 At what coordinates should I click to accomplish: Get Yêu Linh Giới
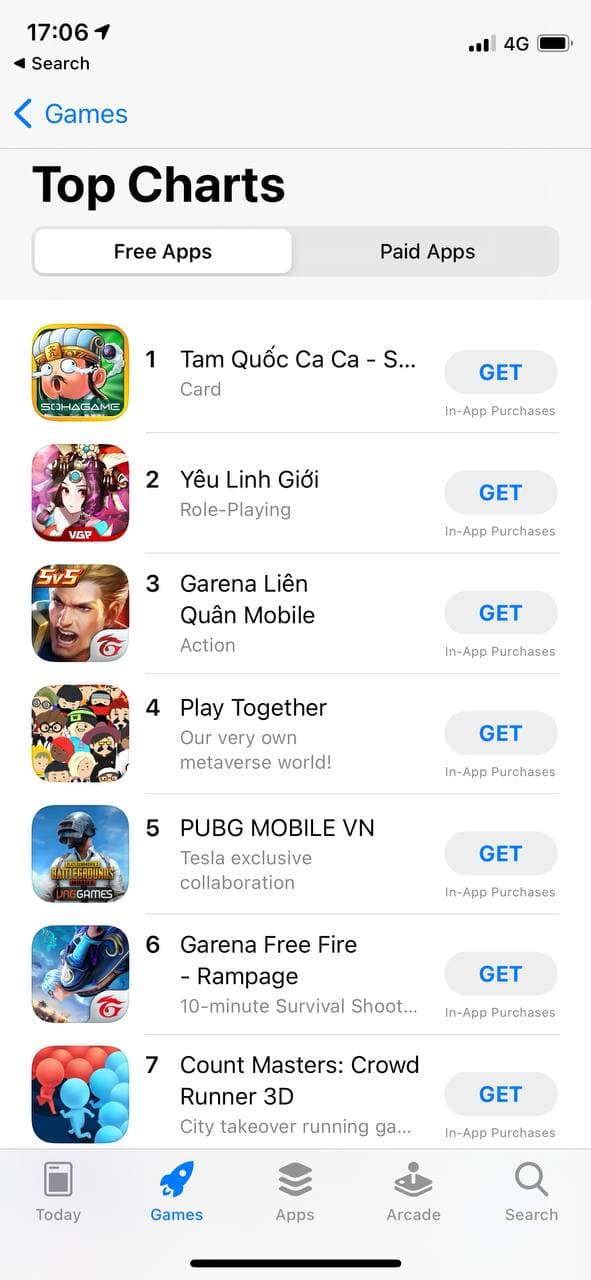click(500, 492)
